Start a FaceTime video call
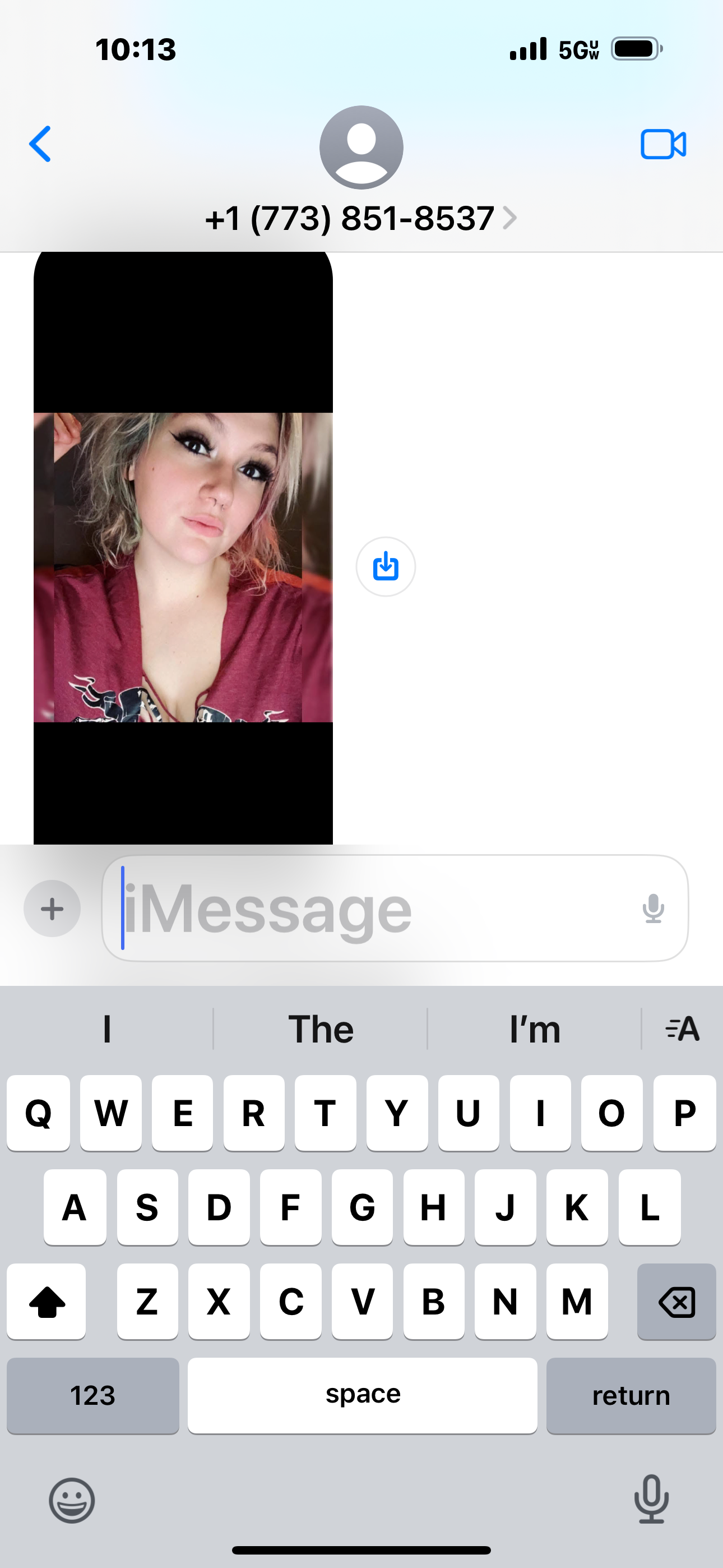The width and height of the screenshot is (723, 1568). tap(664, 144)
